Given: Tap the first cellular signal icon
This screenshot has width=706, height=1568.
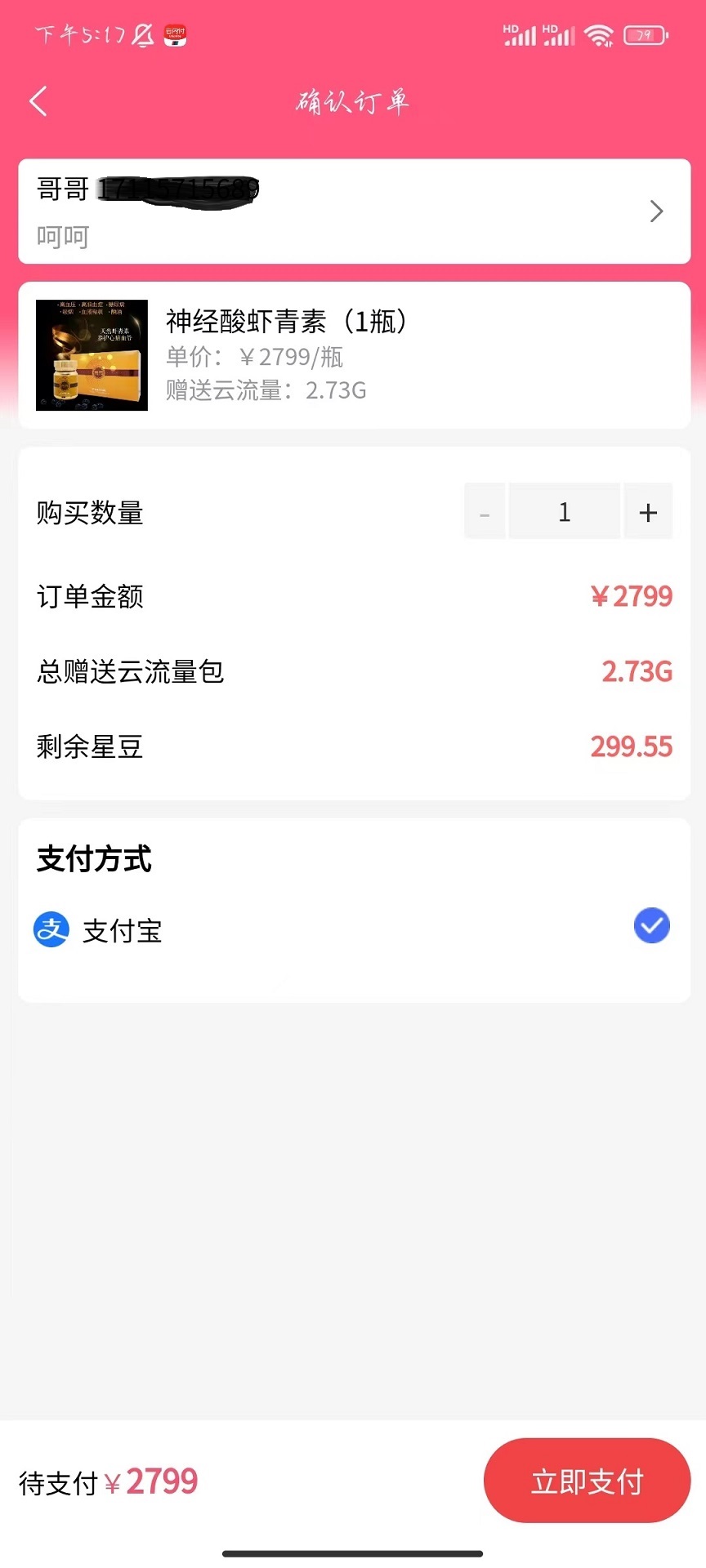Looking at the screenshot, I should tap(521, 35).
